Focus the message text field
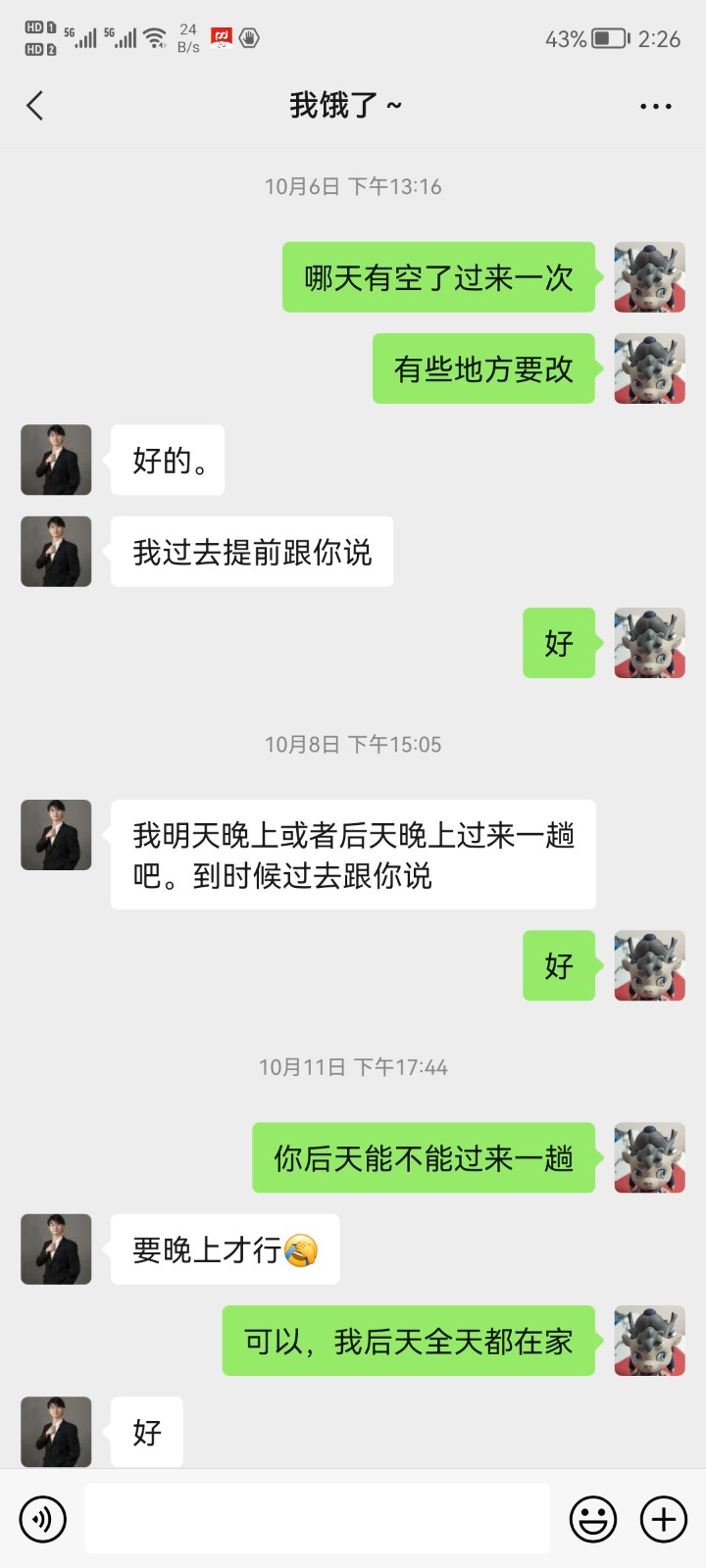This screenshot has width=706, height=1568. click(x=317, y=1519)
